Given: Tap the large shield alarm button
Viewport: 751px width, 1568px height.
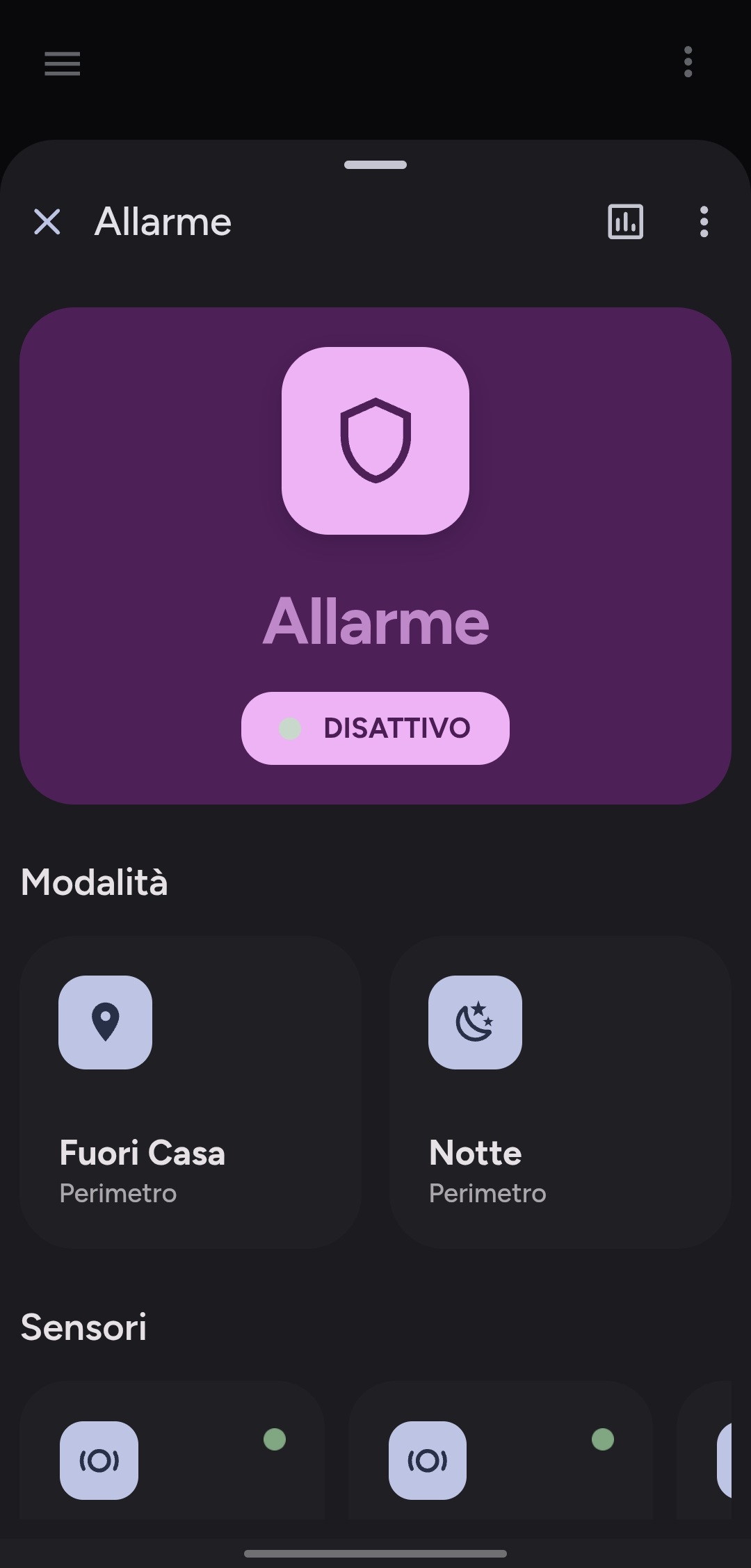Looking at the screenshot, I should click(375, 441).
